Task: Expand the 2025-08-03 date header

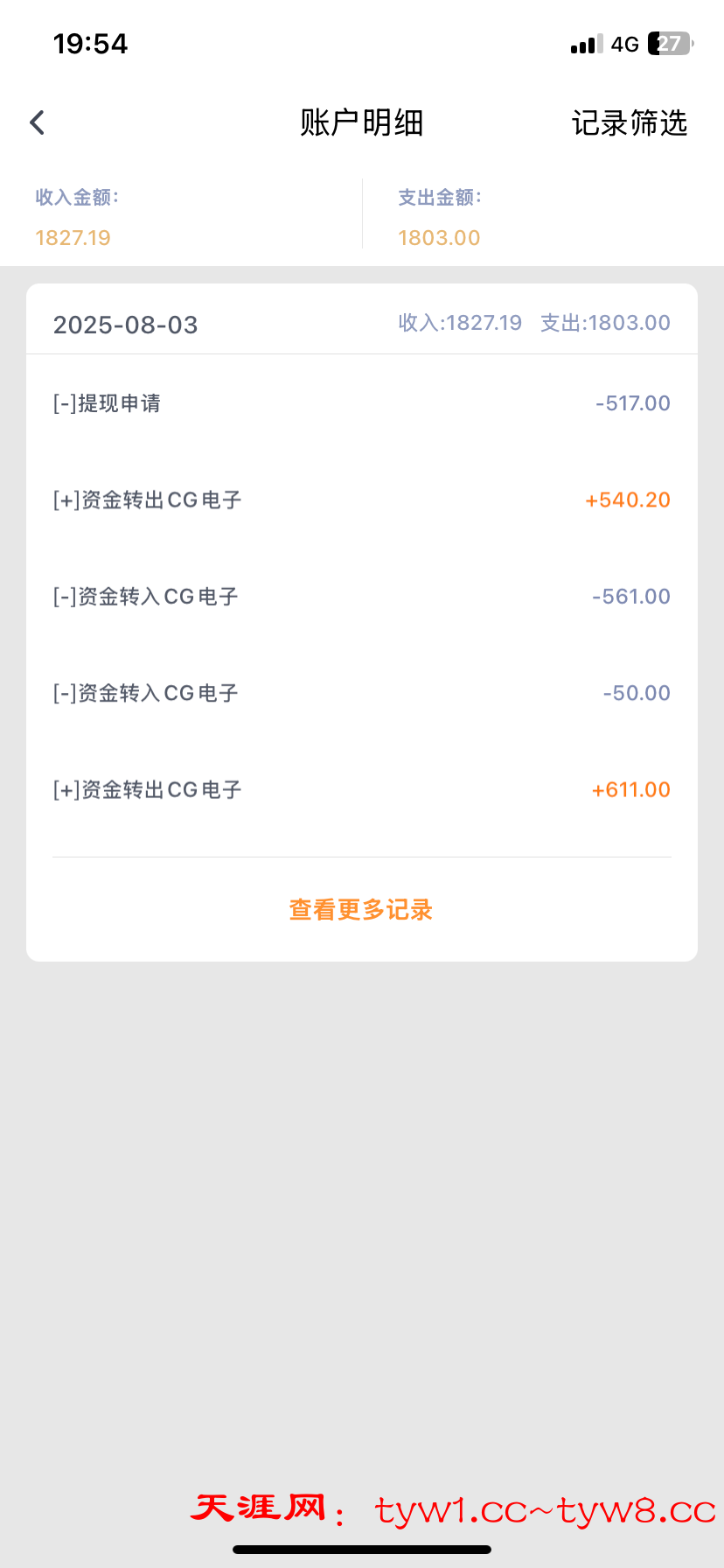Action: click(x=125, y=325)
